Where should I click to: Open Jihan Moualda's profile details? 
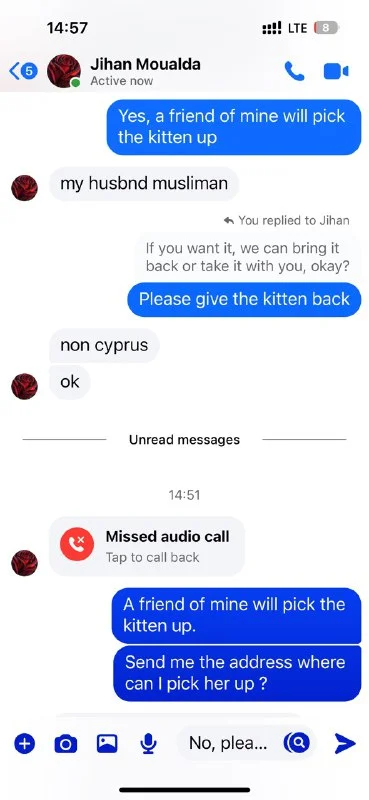point(145,71)
